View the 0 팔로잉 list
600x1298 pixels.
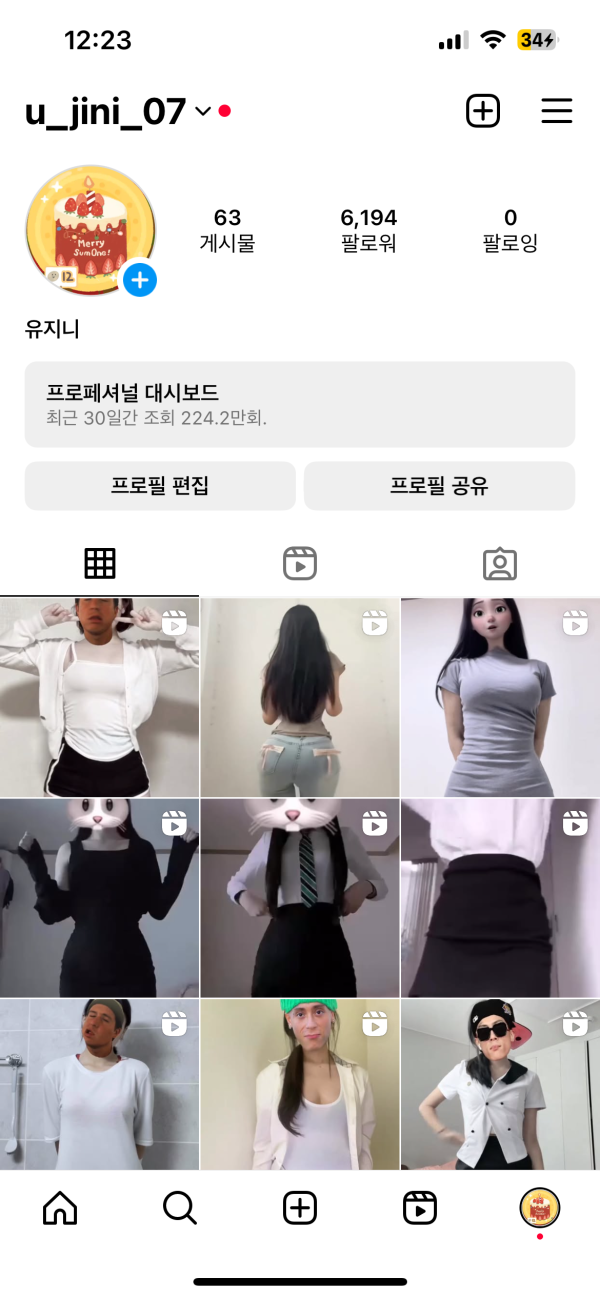click(x=510, y=230)
